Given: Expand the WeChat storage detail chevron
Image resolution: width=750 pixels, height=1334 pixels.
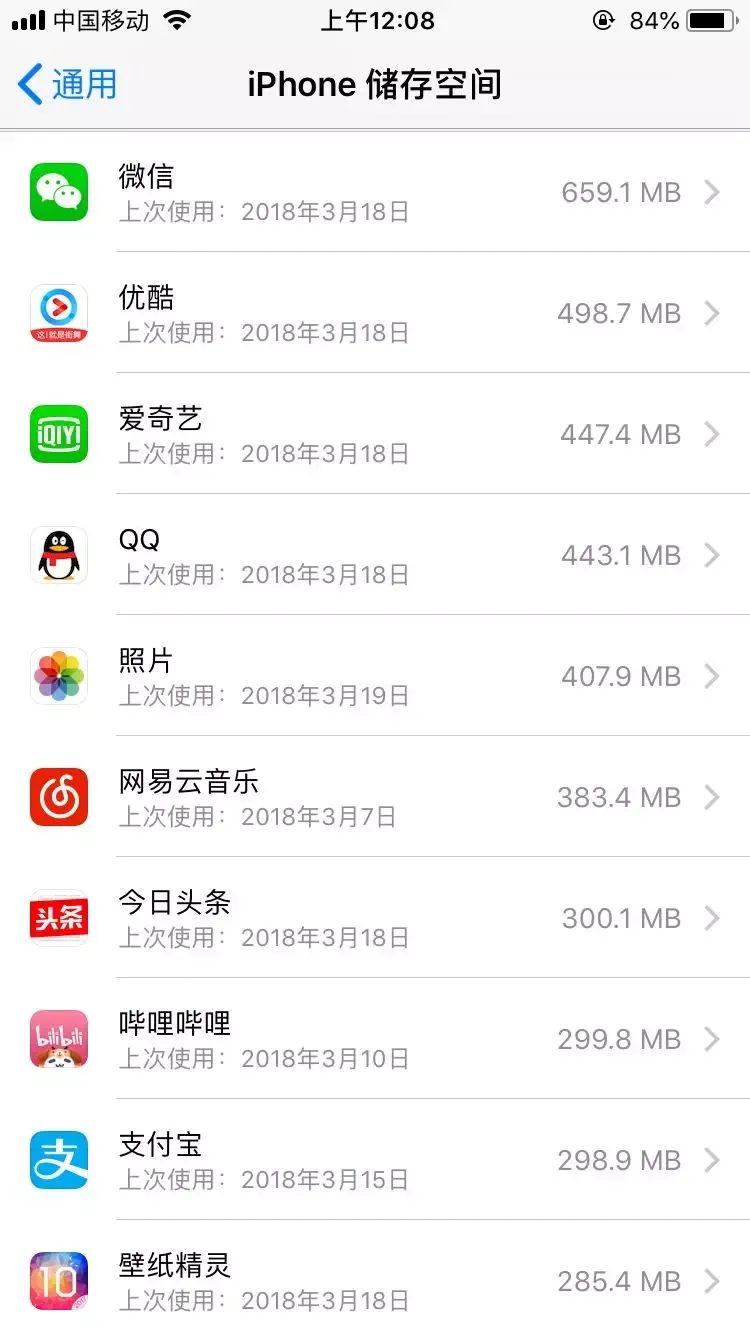Looking at the screenshot, I should (x=714, y=193).
